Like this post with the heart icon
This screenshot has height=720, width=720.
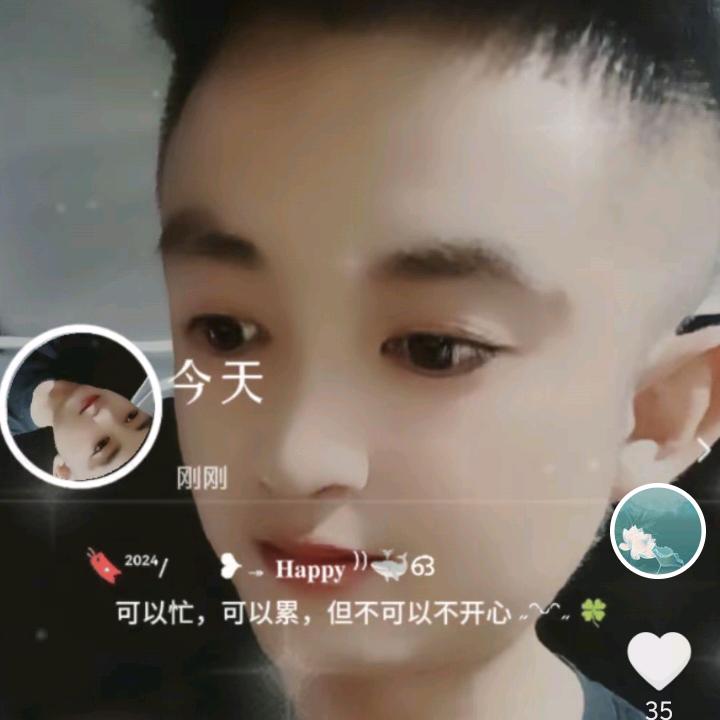[658, 661]
